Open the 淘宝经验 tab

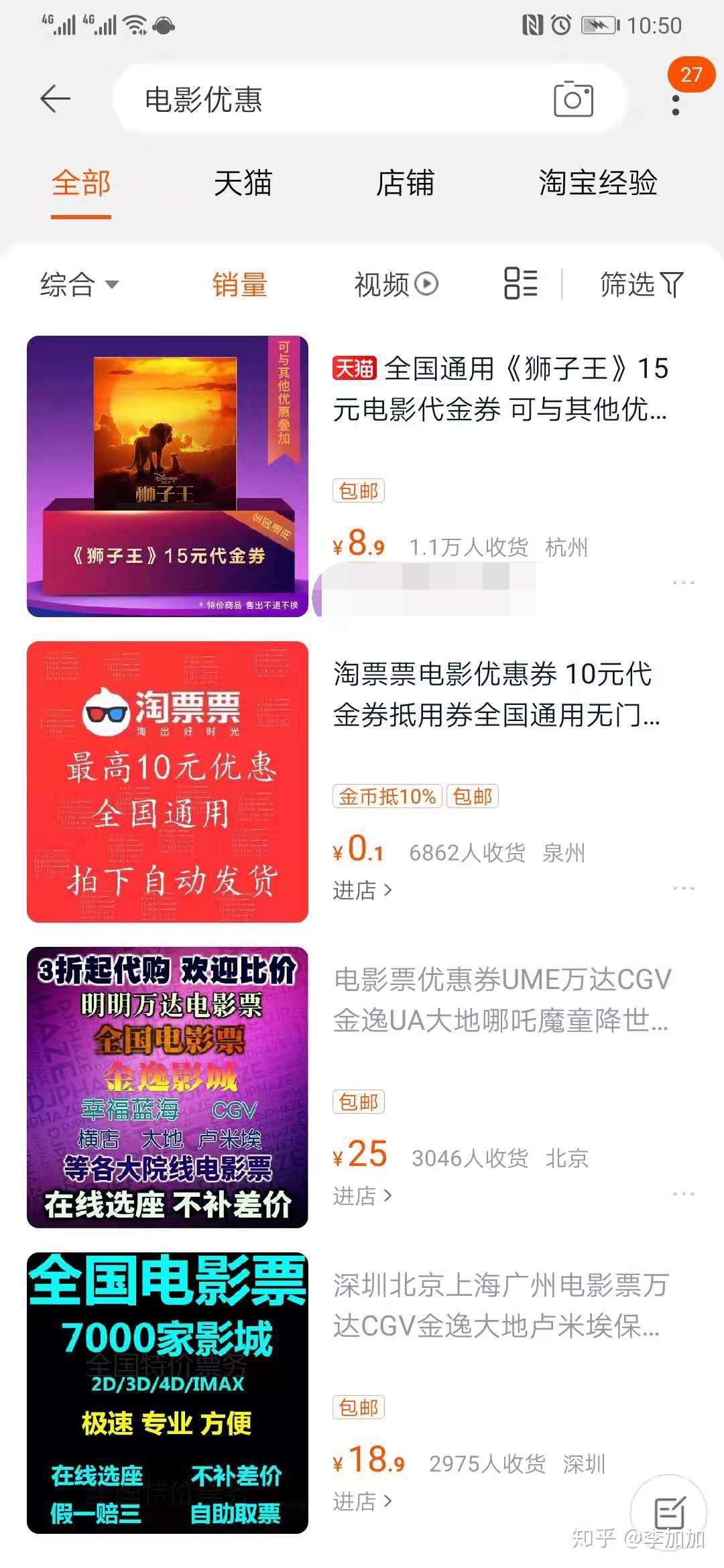pos(597,184)
